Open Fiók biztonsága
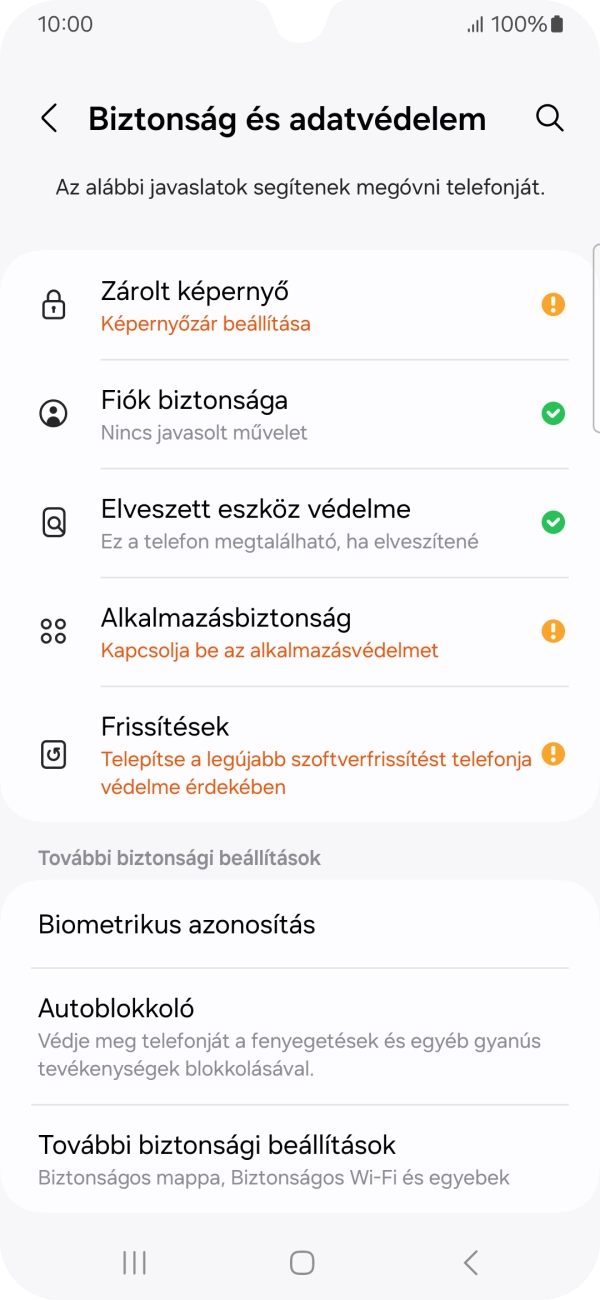Viewport: 600px width, 1300px height. coord(300,414)
